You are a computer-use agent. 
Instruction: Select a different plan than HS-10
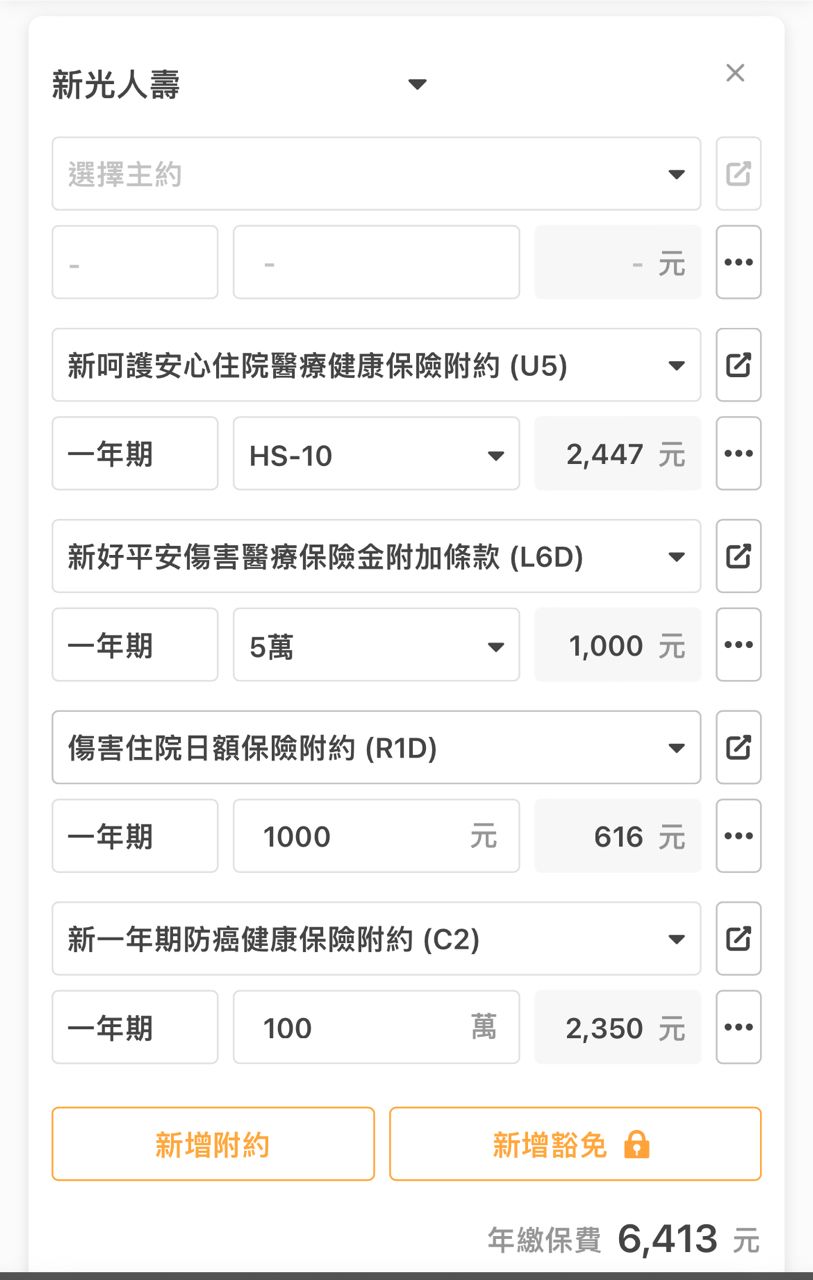pyautogui.click(x=376, y=454)
